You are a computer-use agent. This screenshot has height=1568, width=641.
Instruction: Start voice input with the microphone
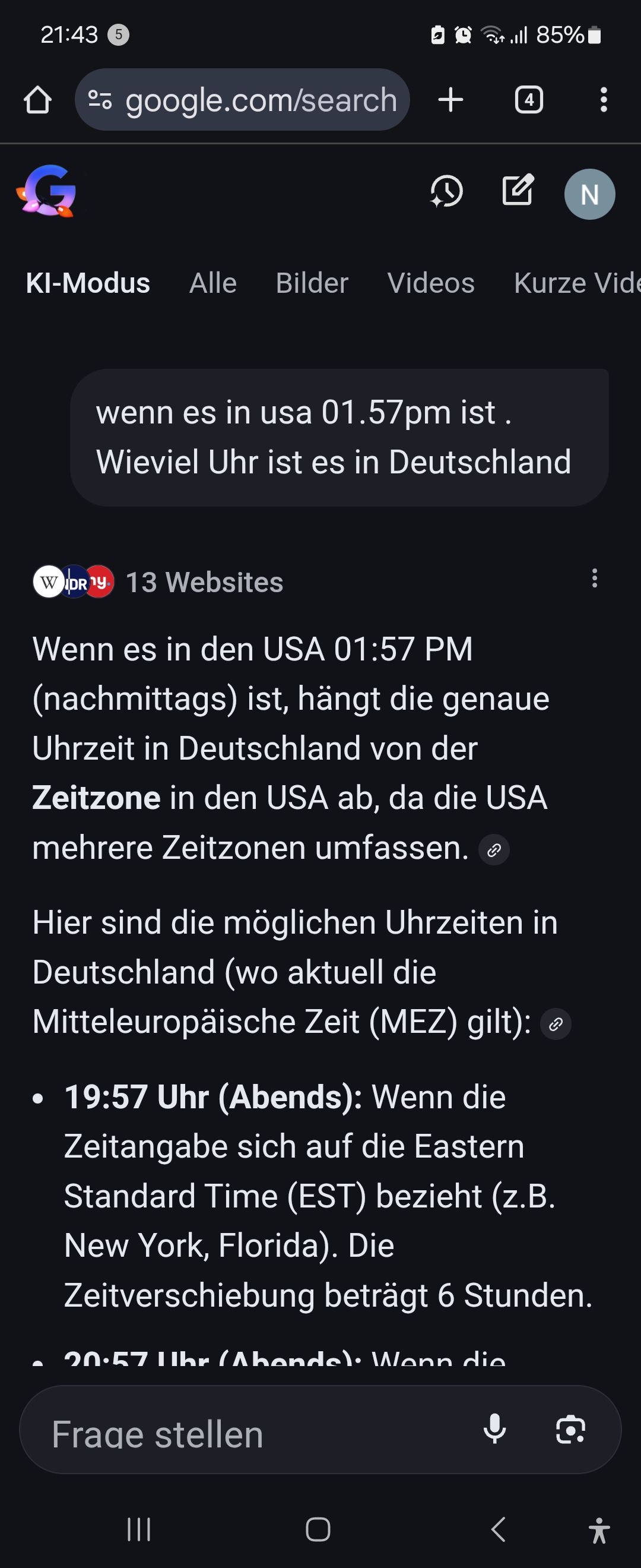494,1429
